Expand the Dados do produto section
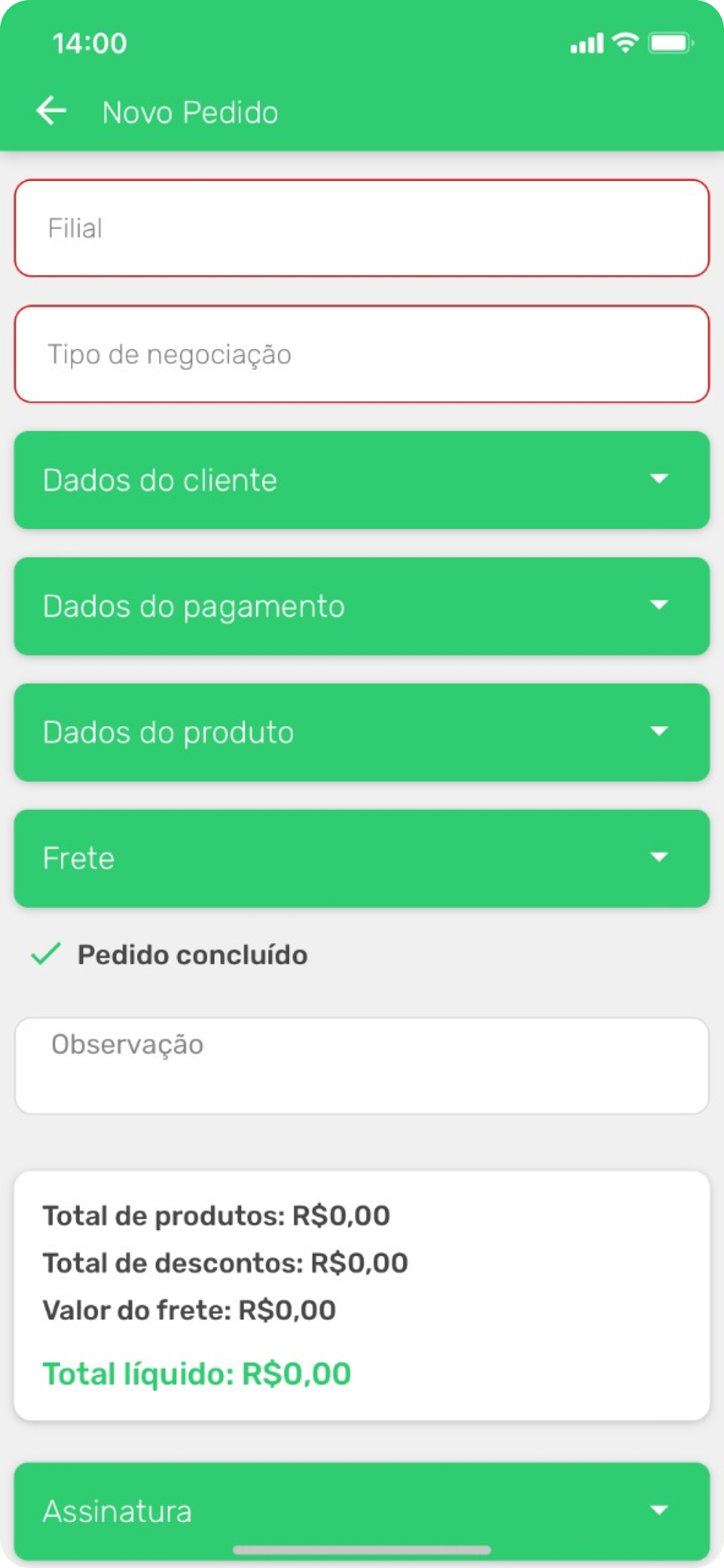 tap(362, 732)
